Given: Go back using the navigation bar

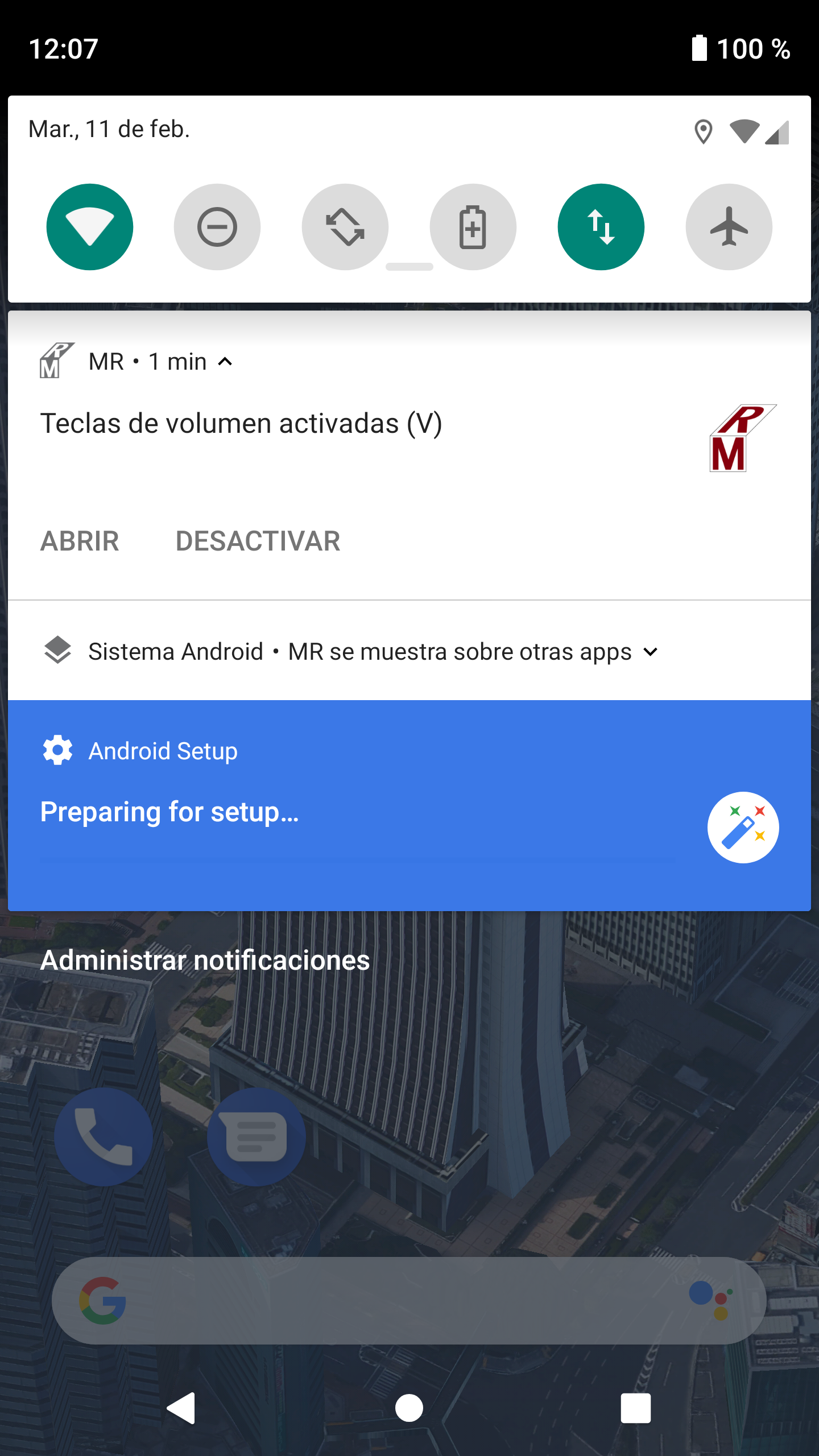Looking at the screenshot, I should click(181, 1408).
